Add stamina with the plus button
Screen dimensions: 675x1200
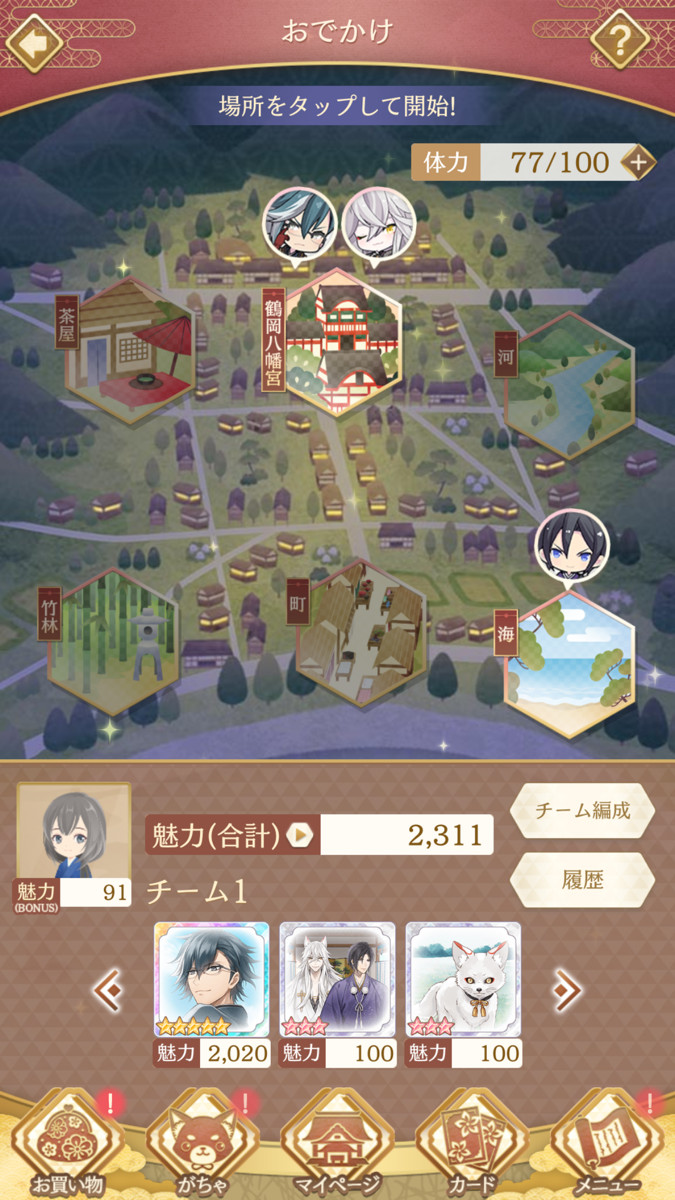point(638,162)
